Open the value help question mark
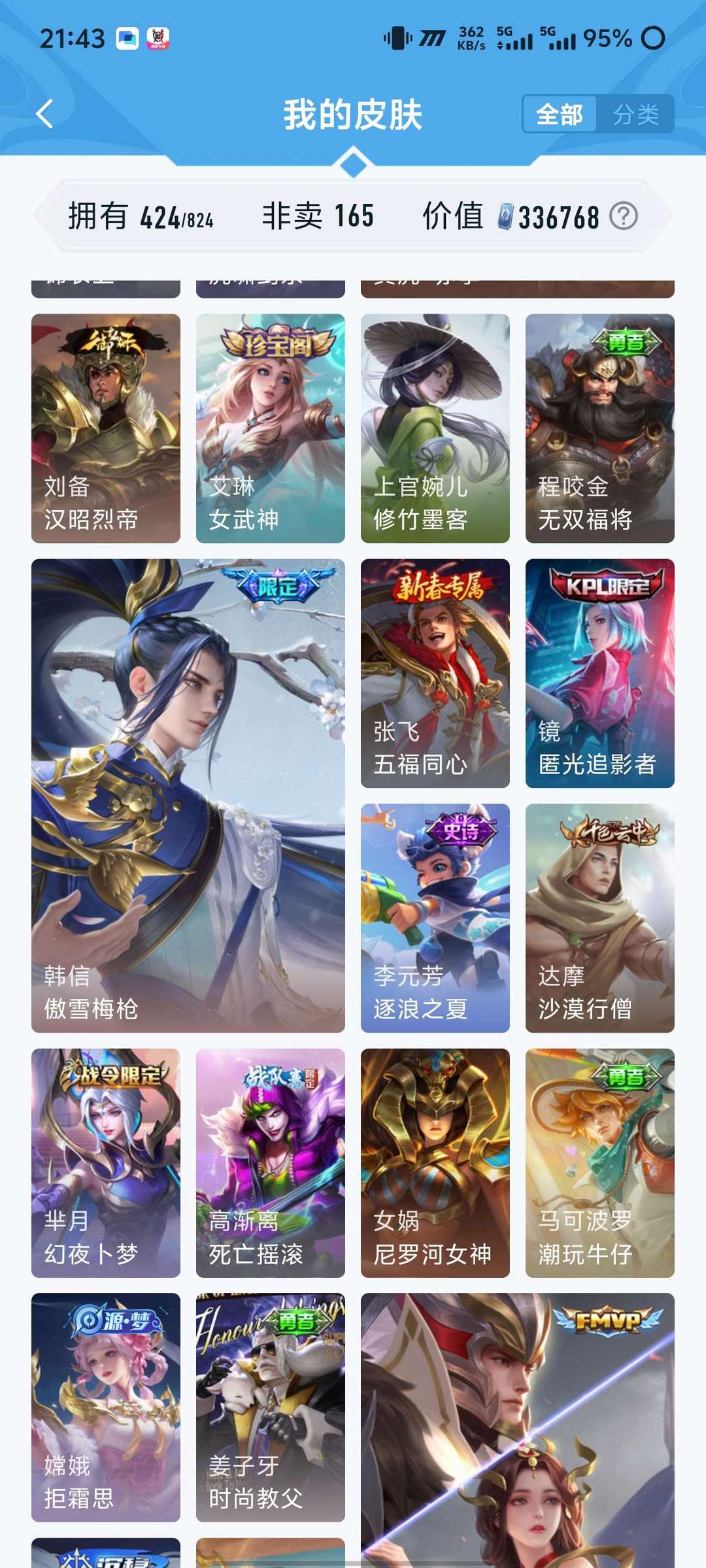The height and width of the screenshot is (1568, 706). (624, 216)
